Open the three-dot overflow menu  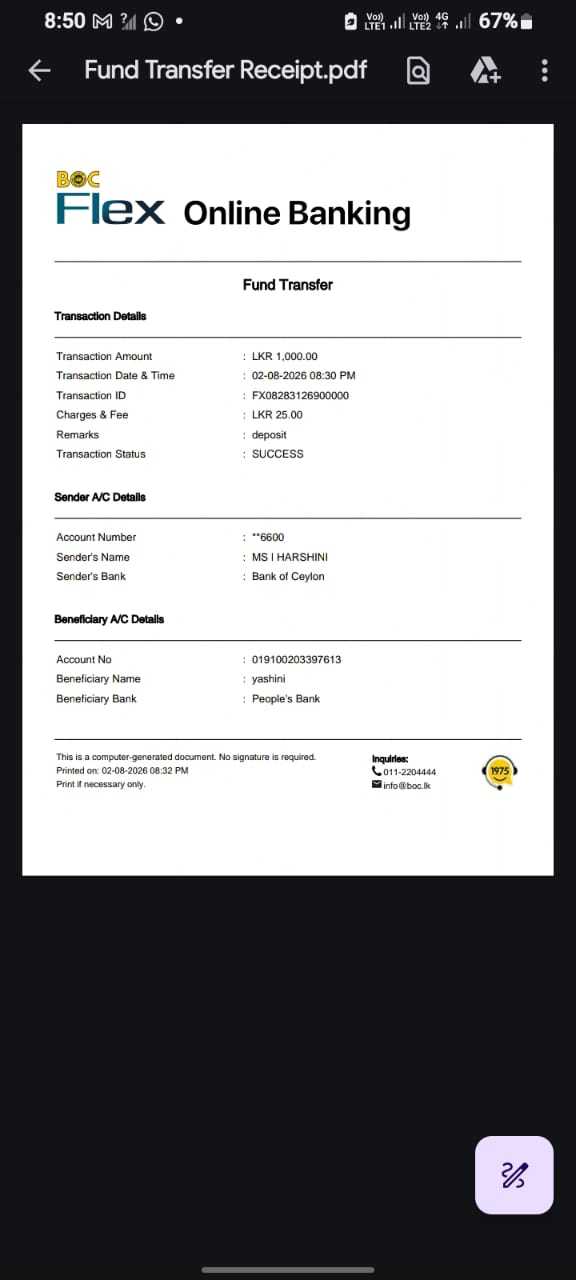[544, 70]
